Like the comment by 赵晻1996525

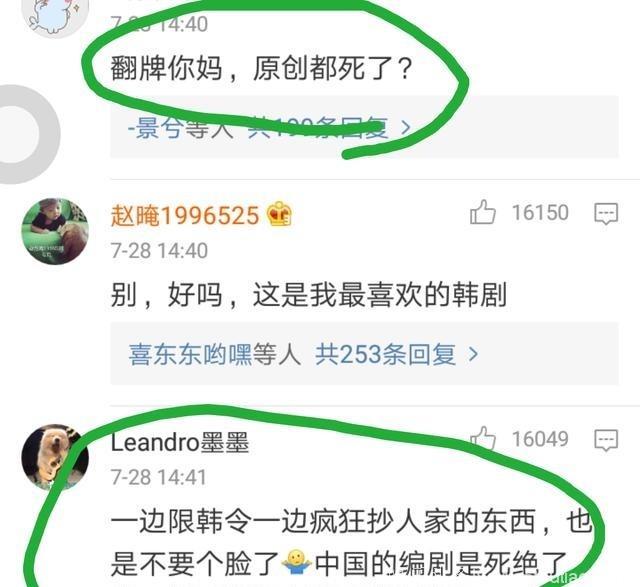484,212
